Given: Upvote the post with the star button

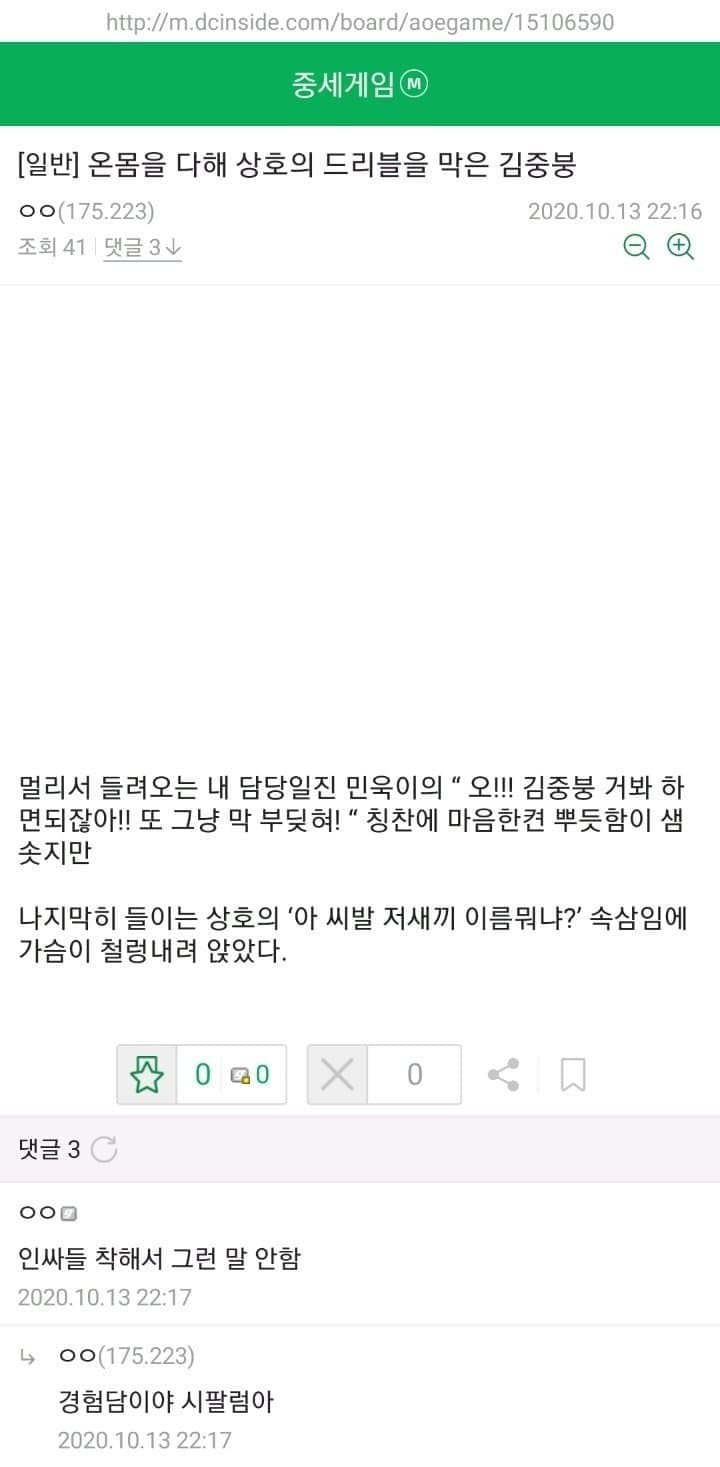Looking at the screenshot, I should point(147,1075).
